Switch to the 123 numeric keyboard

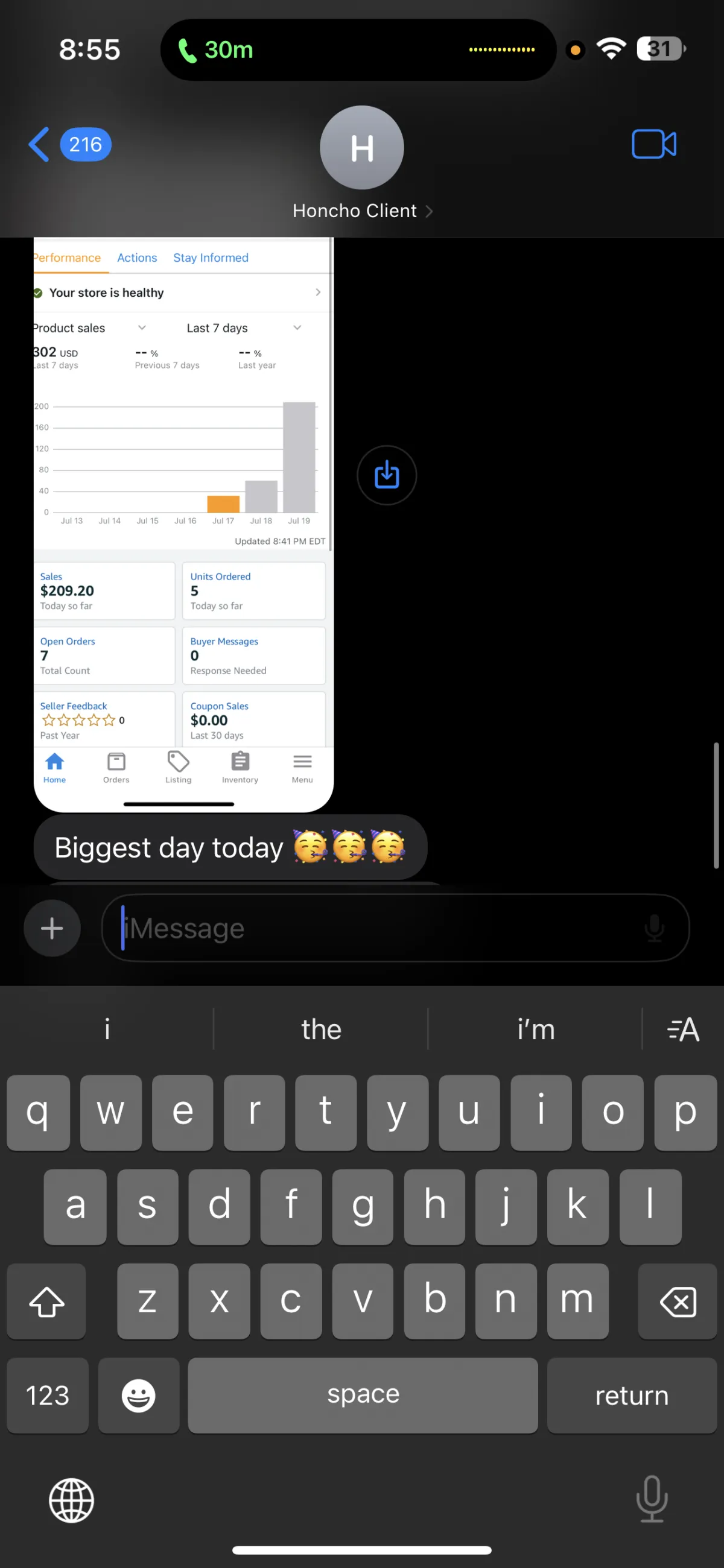click(x=48, y=1395)
